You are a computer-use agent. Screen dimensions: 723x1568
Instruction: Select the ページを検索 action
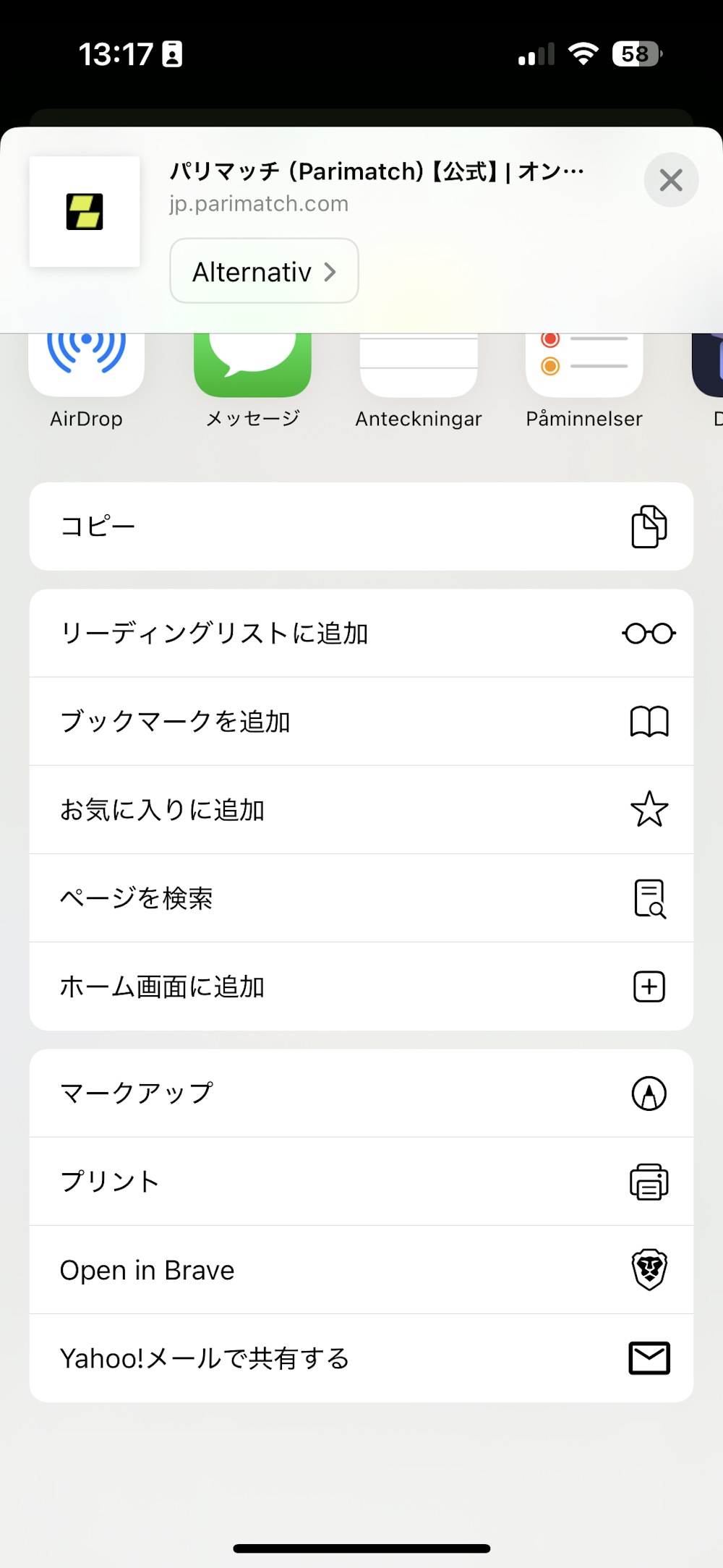(x=137, y=898)
